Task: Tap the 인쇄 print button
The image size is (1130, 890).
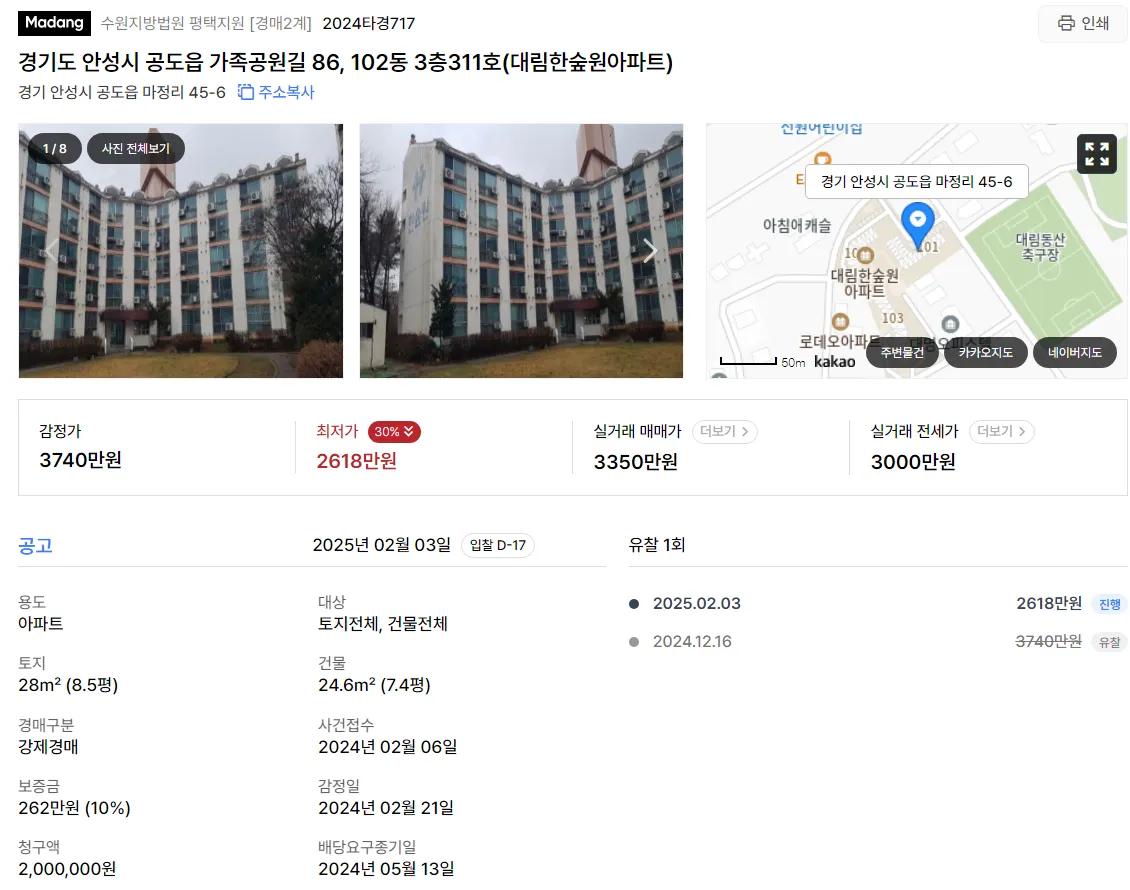Action: click(x=1083, y=23)
